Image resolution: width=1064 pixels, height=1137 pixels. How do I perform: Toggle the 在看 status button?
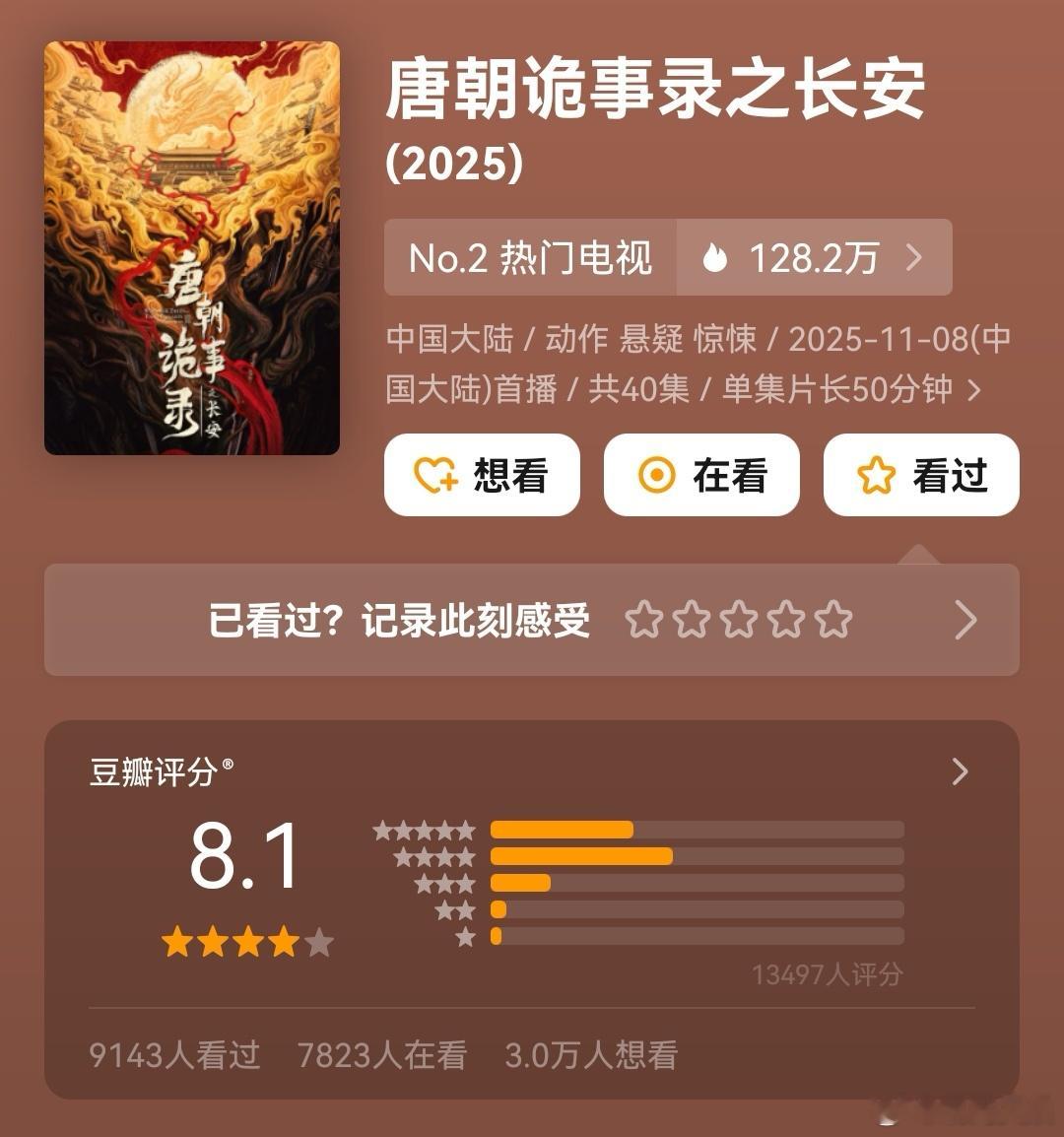coord(701,475)
